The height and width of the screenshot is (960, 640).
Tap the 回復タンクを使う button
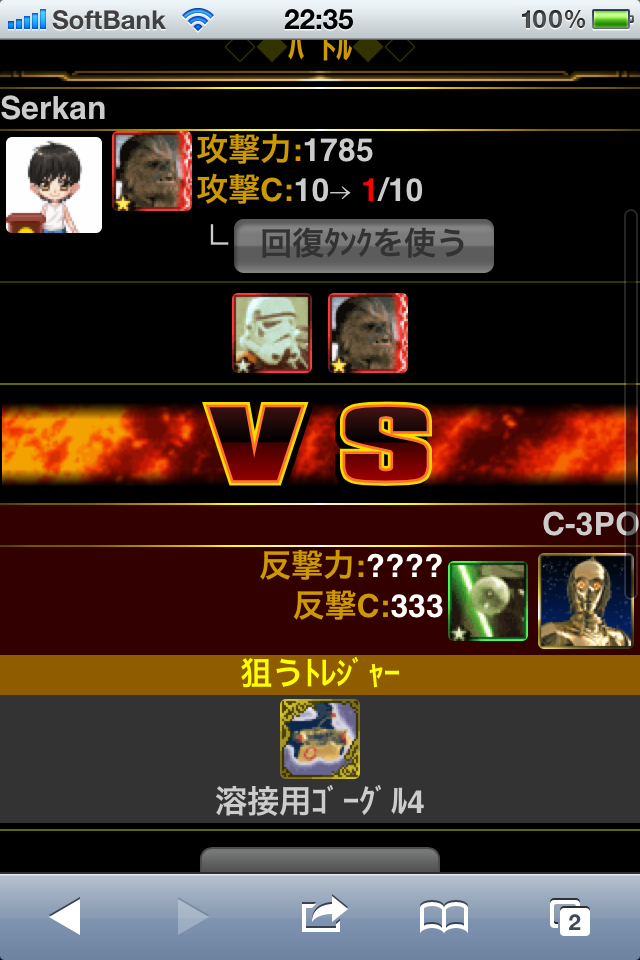(x=363, y=245)
